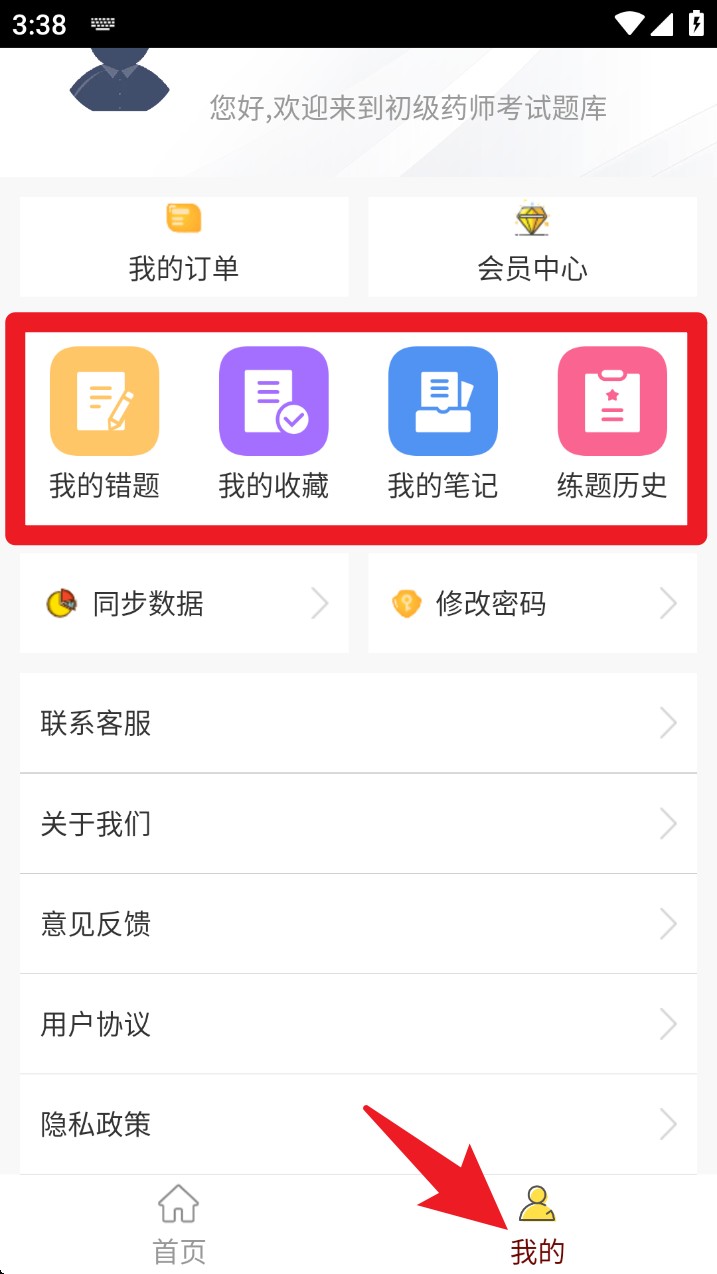This screenshot has width=717, height=1274.
Task: Open 修改密码 to change password
Action: point(532,604)
